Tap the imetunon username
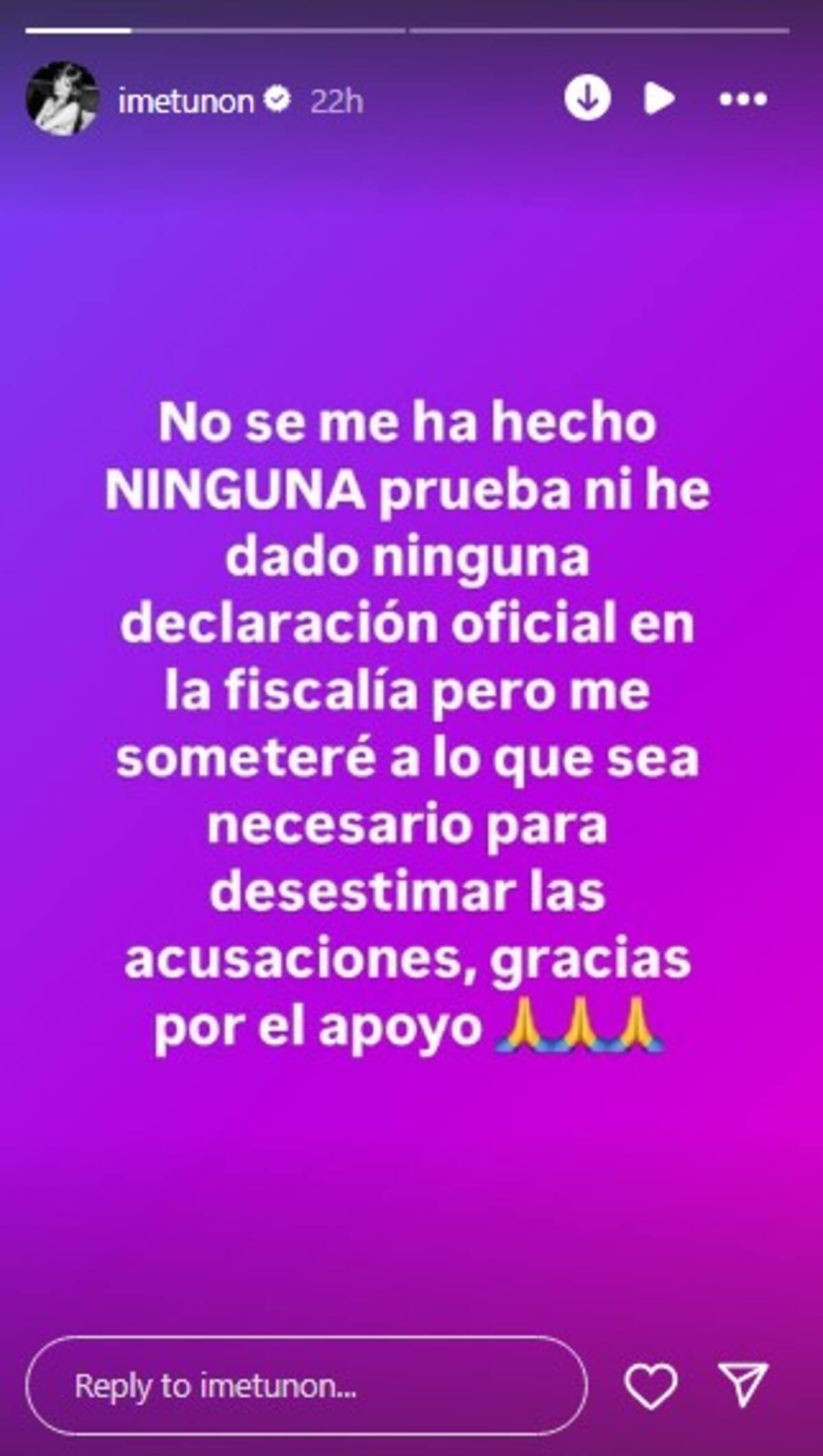This screenshot has width=823, height=1456. [x=186, y=101]
